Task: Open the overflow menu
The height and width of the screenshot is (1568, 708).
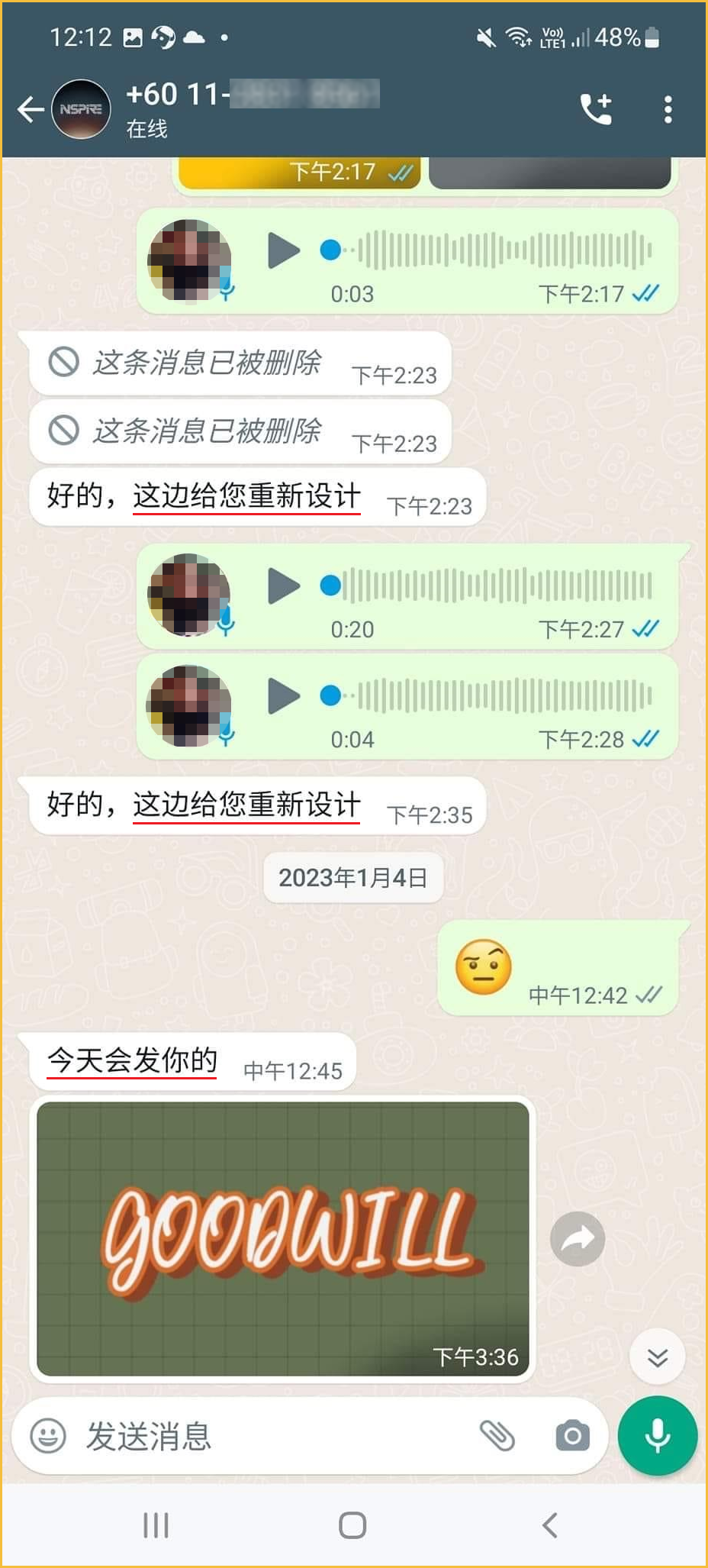Action: 668,109
